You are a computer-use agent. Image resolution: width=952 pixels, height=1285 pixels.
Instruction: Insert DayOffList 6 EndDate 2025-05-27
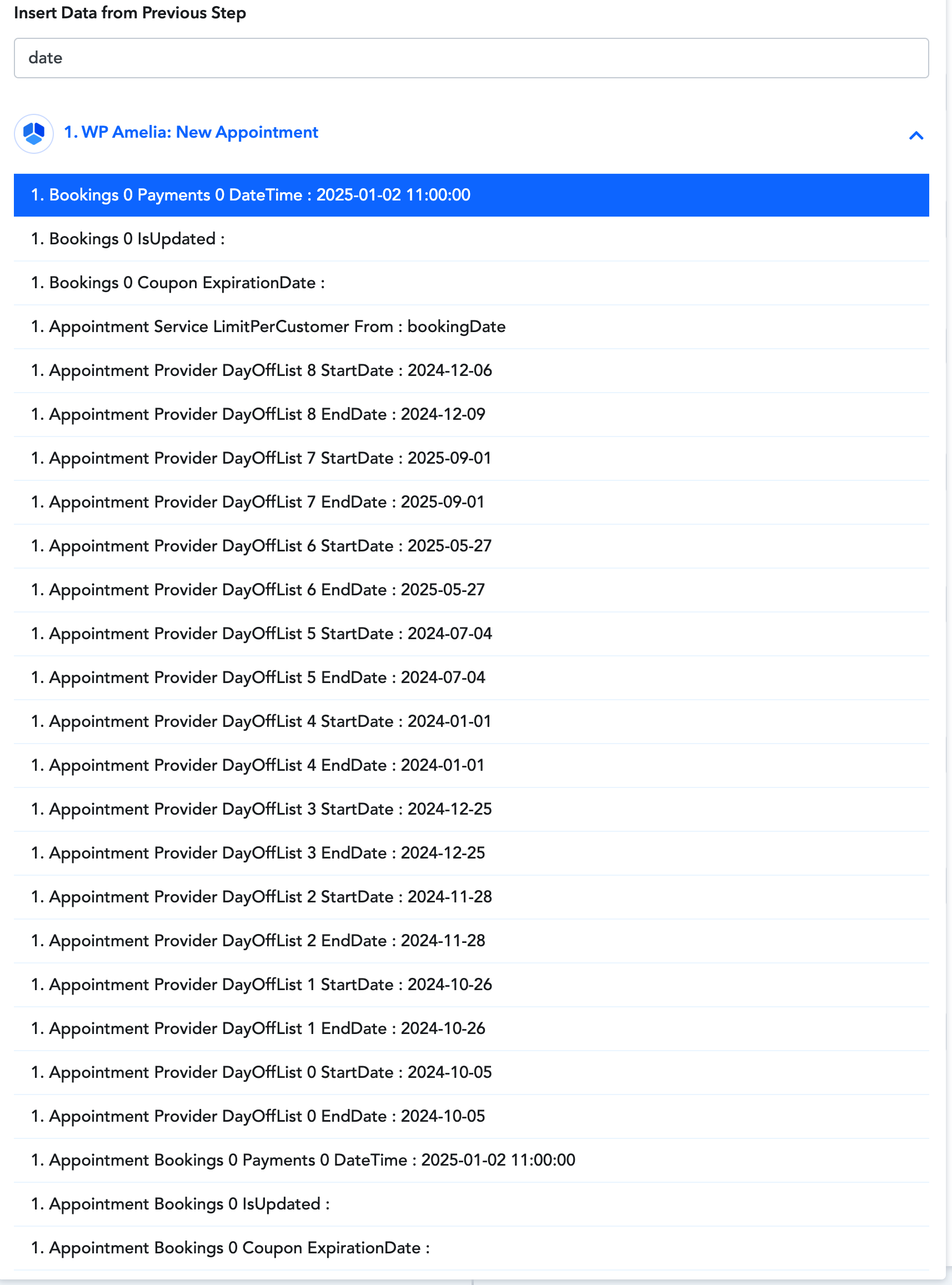click(258, 590)
